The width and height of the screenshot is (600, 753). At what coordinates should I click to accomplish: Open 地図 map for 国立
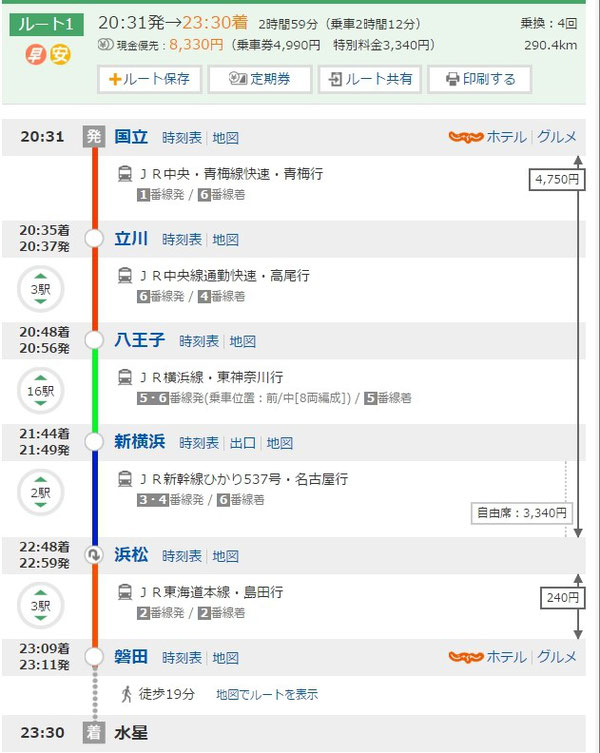point(226,138)
